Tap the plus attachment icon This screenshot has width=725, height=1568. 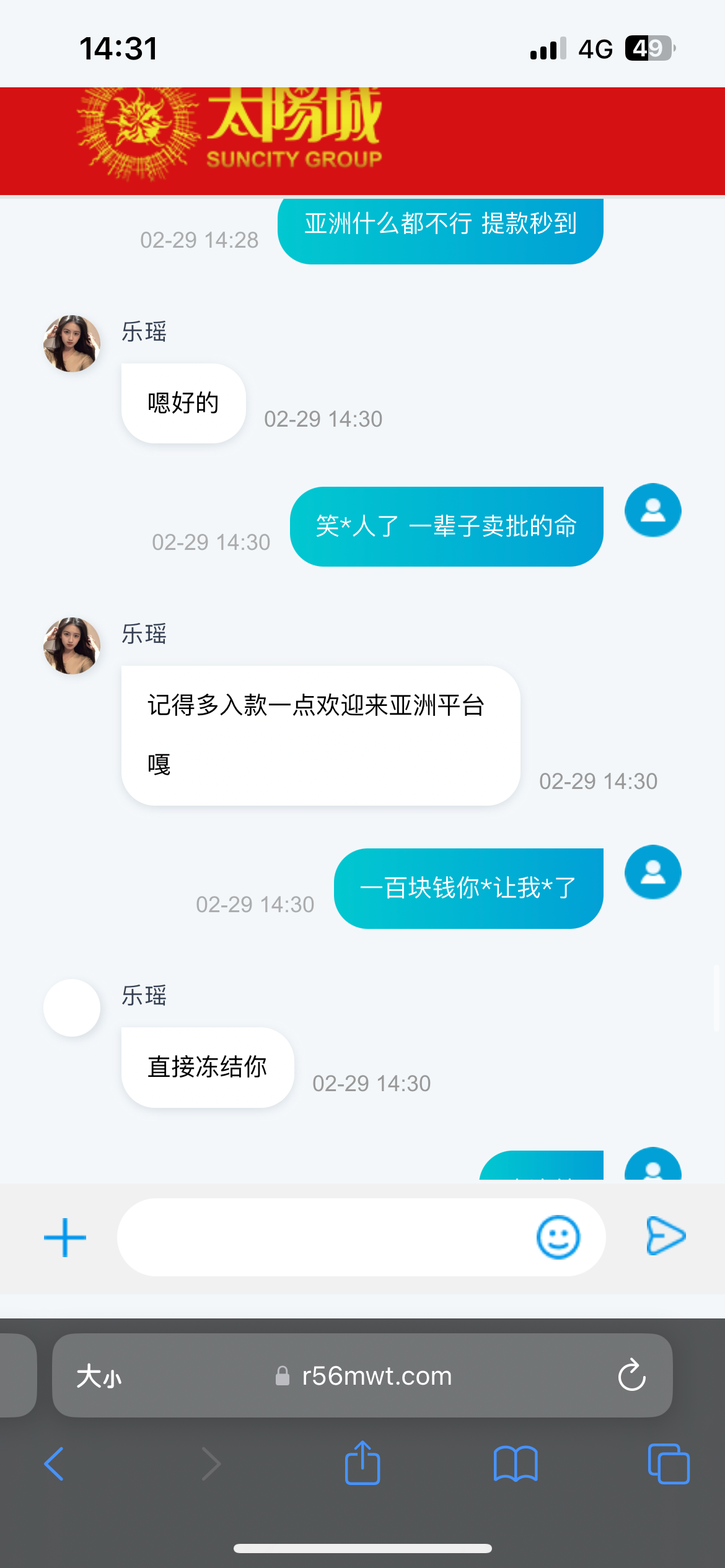(x=65, y=1237)
